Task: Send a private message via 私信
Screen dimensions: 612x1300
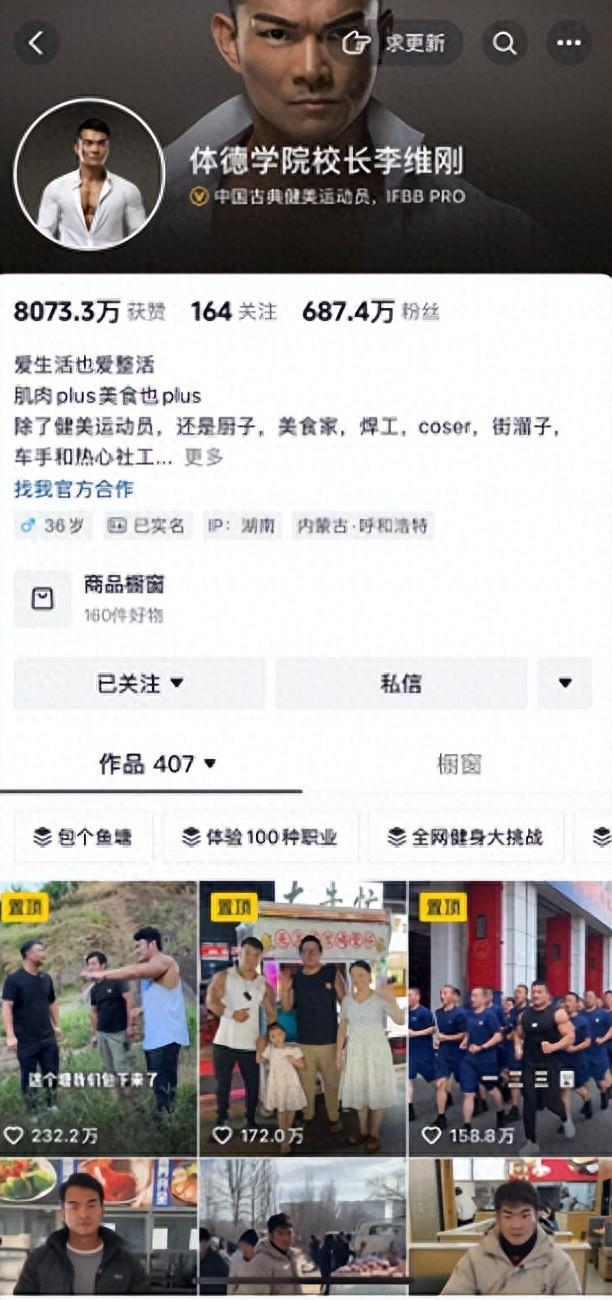Action: click(x=401, y=683)
